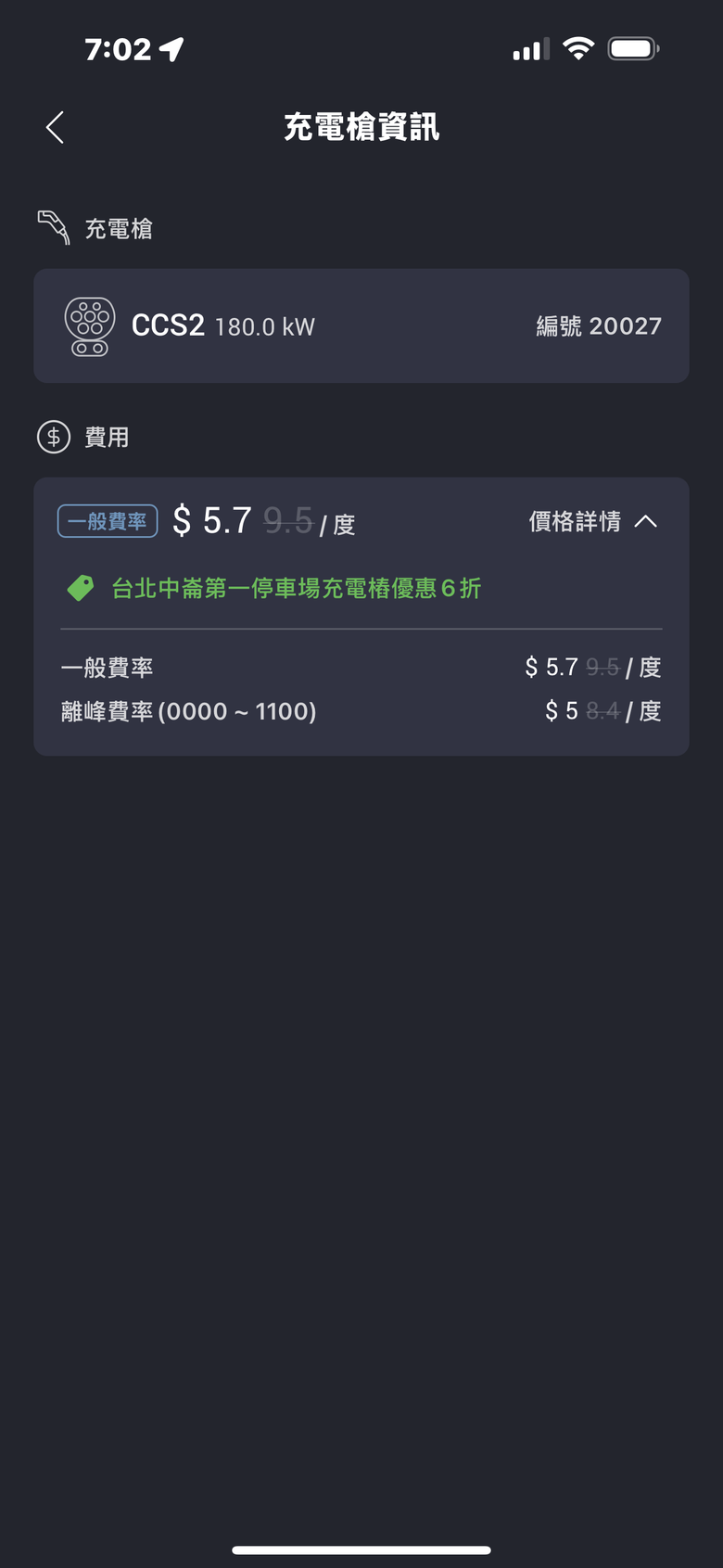723x1568 pixels.
Task: Click the back arrow on 充電槍資訊 page
Action: 53,127
